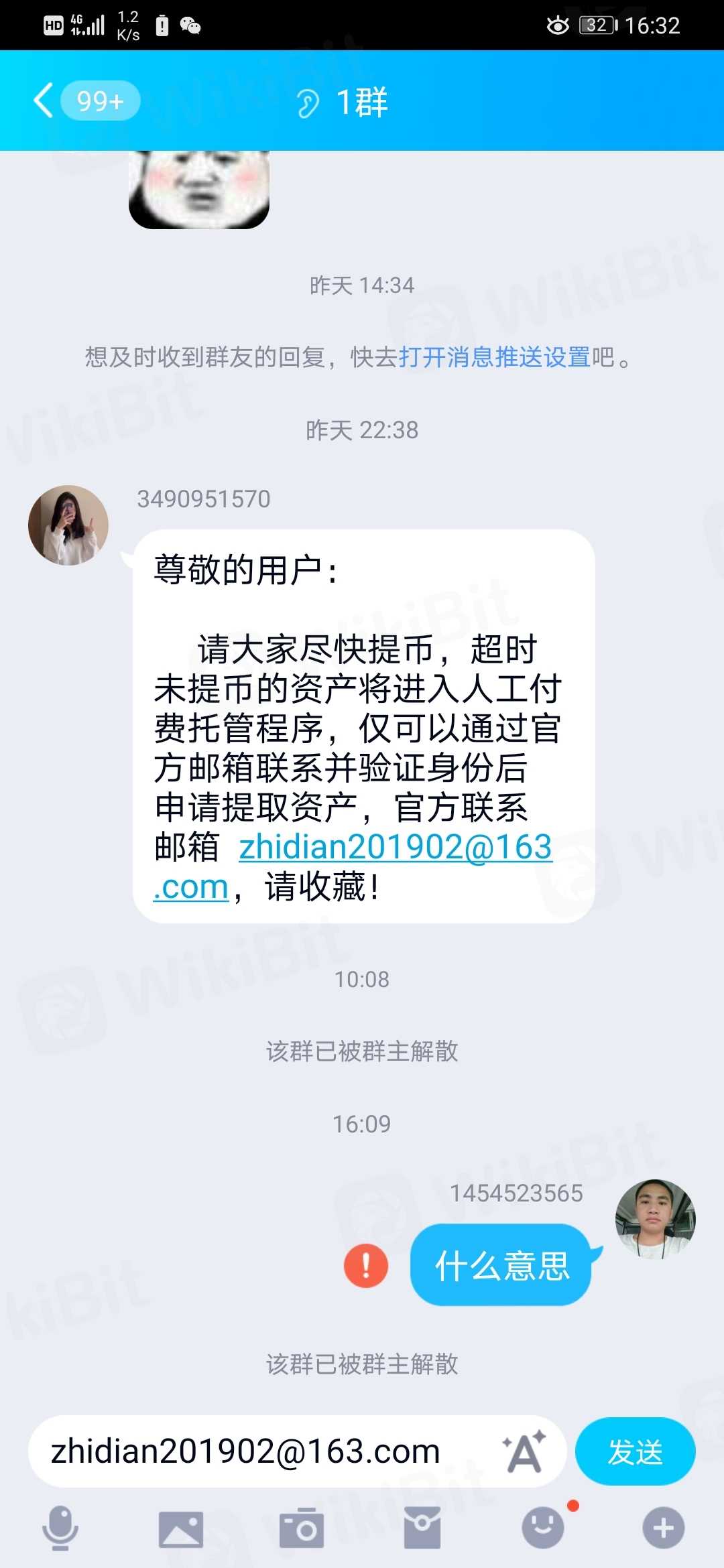The height and width of the screenshot is (1568, 724).
Task: Open the camera to take a photo
Action: coord(301,1528)
